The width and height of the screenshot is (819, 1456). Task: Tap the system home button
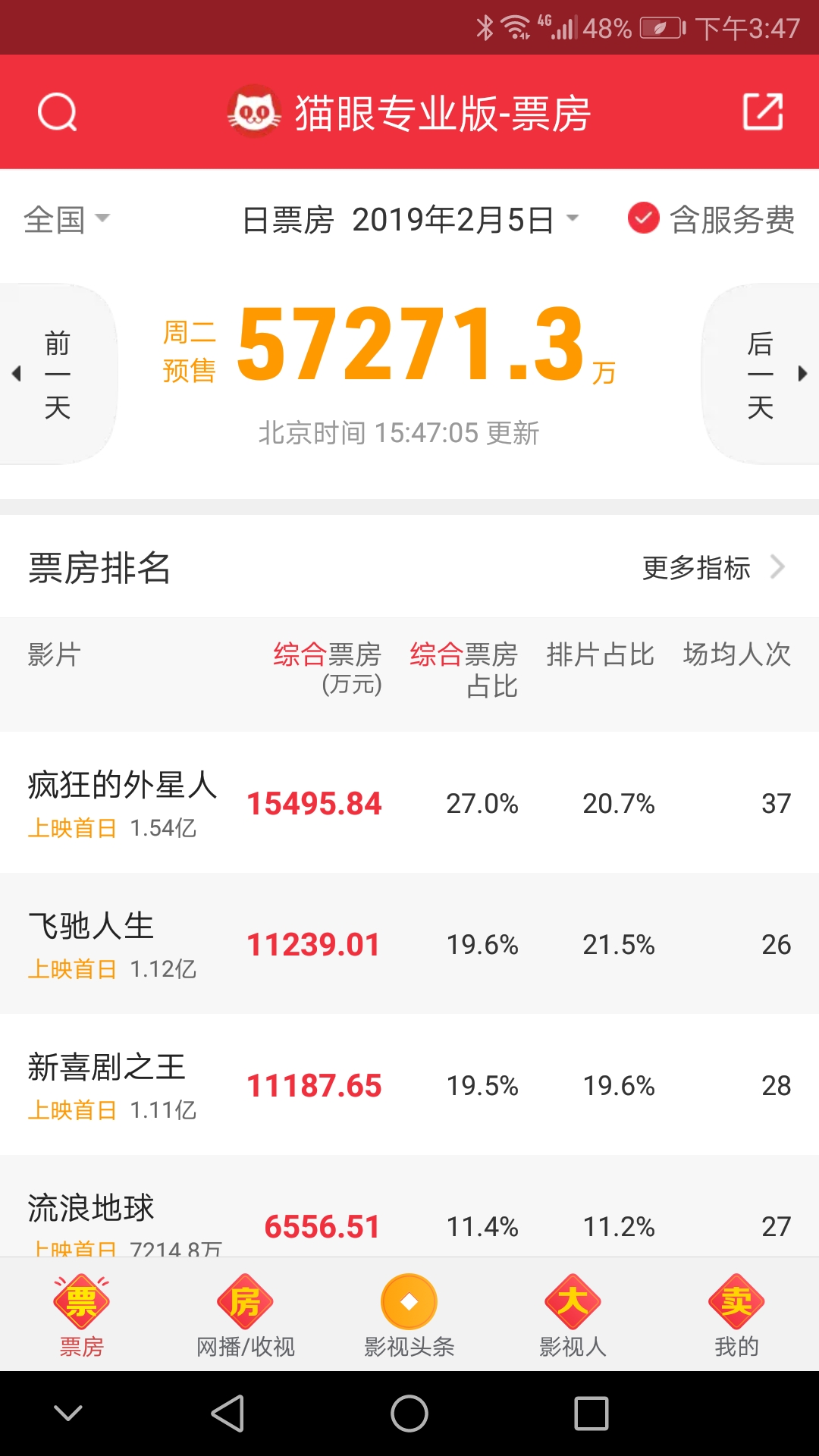409,1414
